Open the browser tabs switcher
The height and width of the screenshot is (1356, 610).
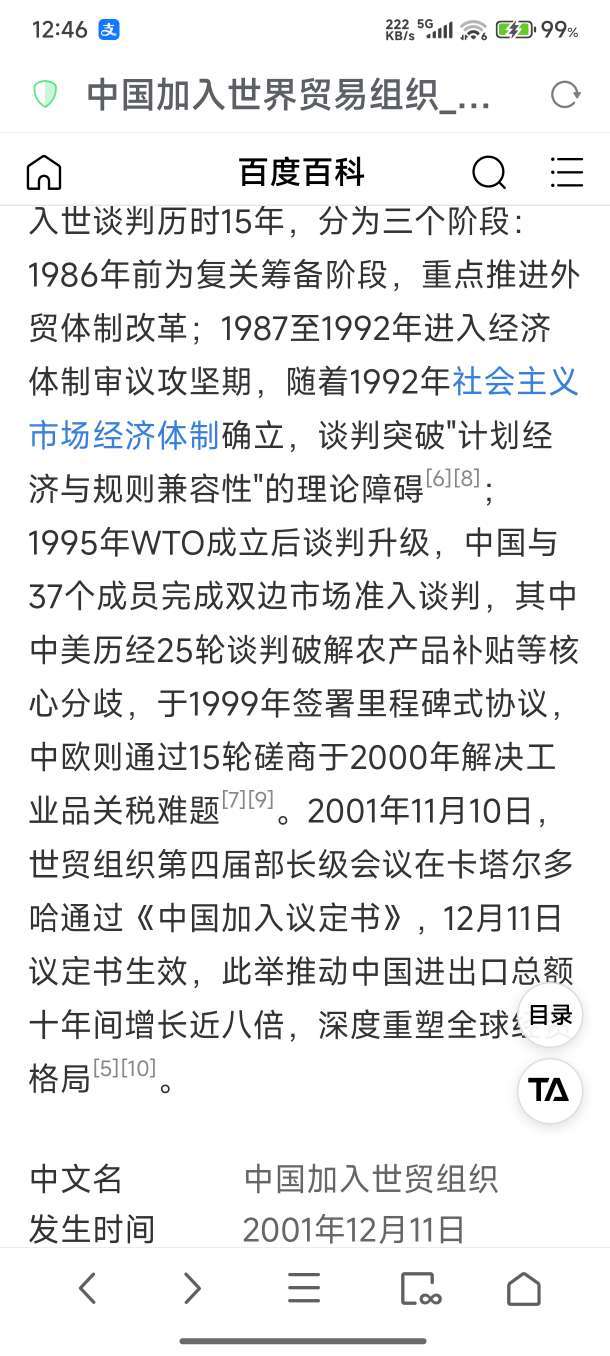[x=420, y=1289]
